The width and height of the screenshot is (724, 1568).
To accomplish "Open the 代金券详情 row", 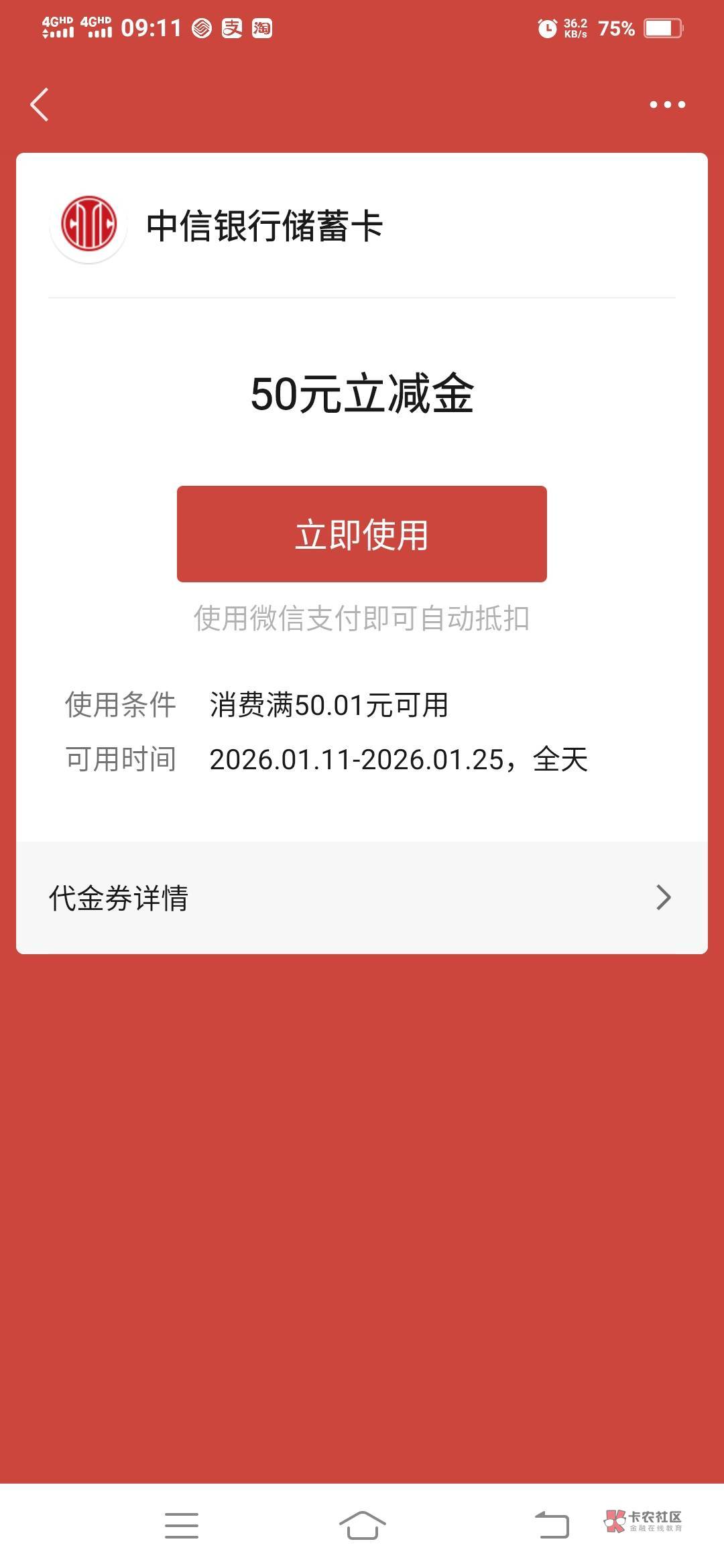I will pyautogui.click(x=362, y=898).
